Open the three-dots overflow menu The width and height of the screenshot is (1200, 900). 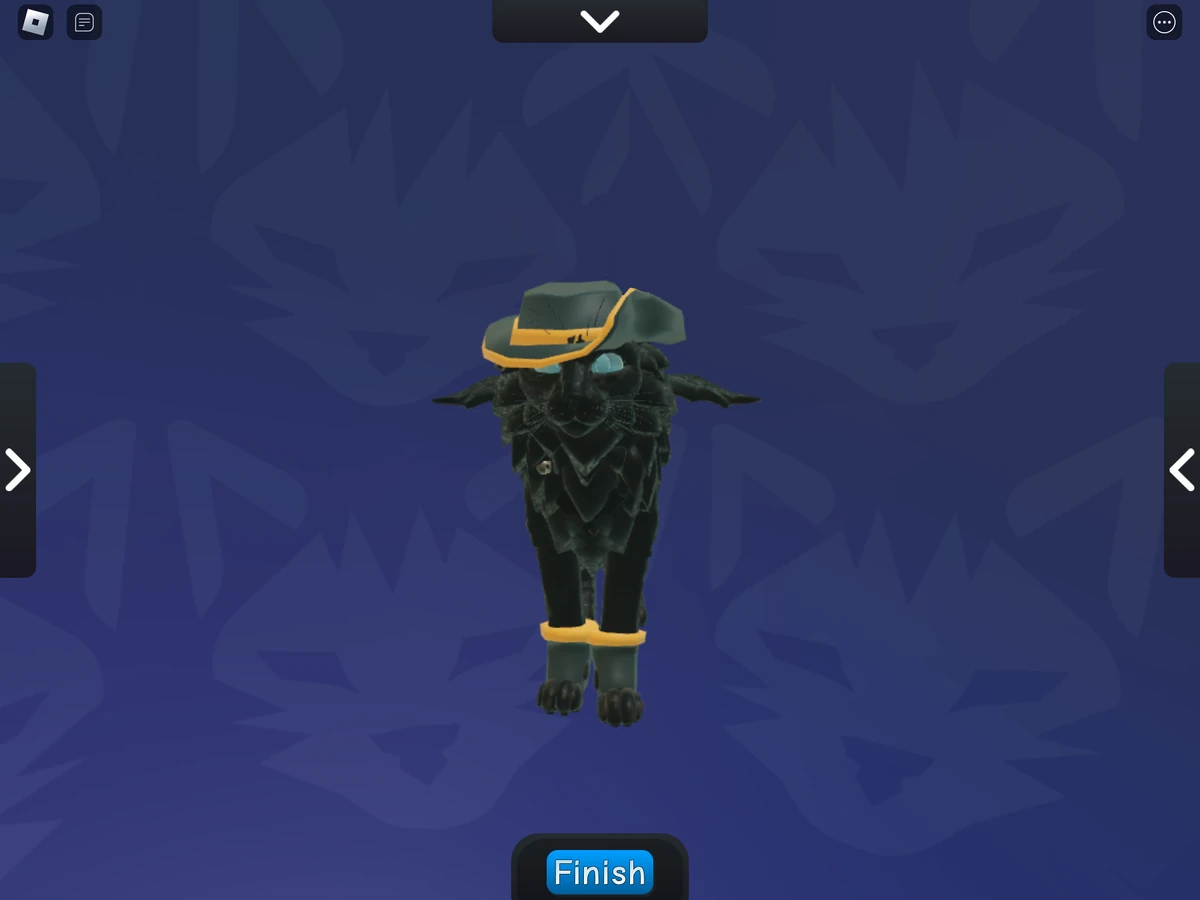point(1164,22)
